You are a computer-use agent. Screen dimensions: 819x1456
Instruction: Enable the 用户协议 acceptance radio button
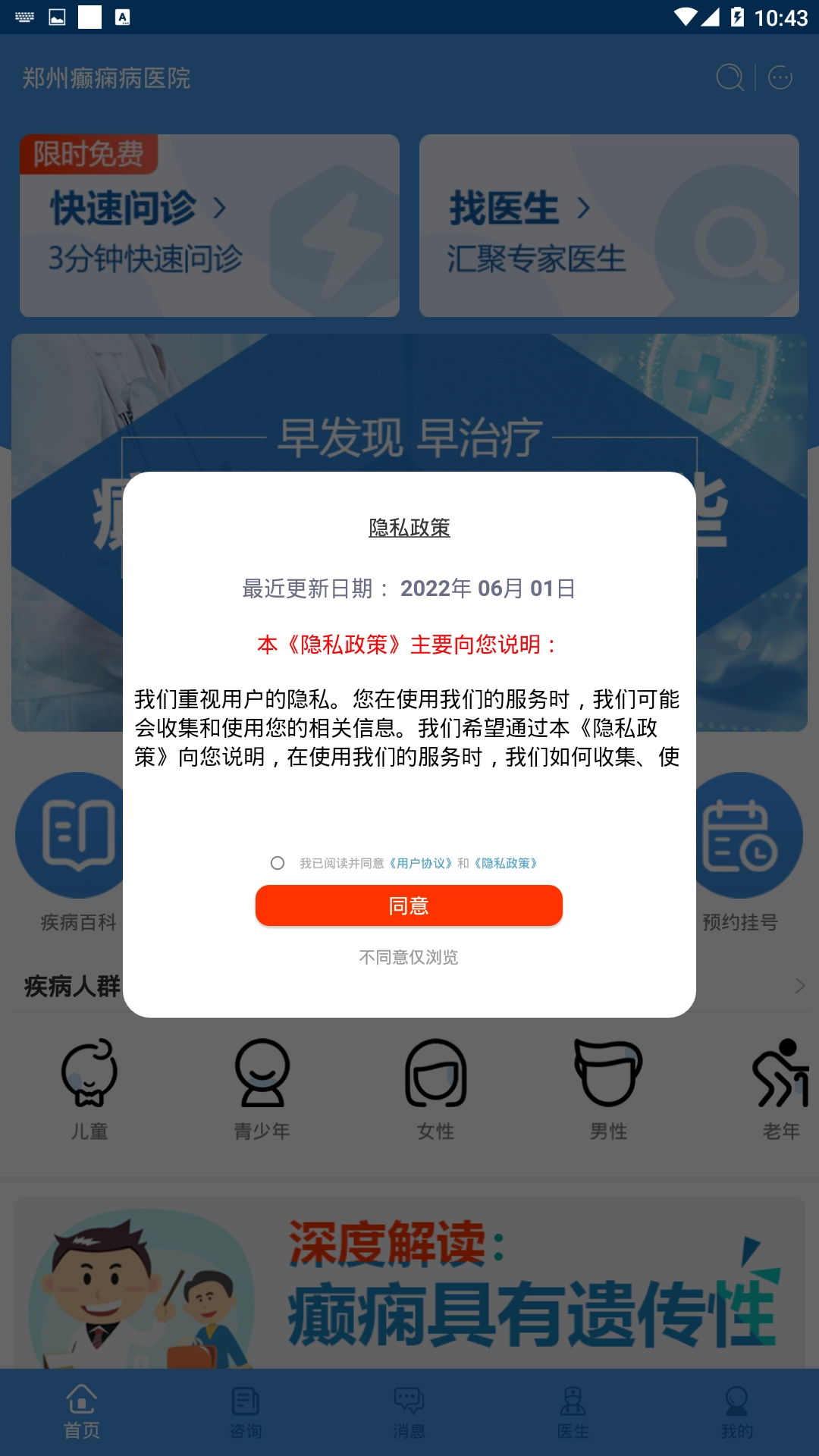[x=279, y=864]
